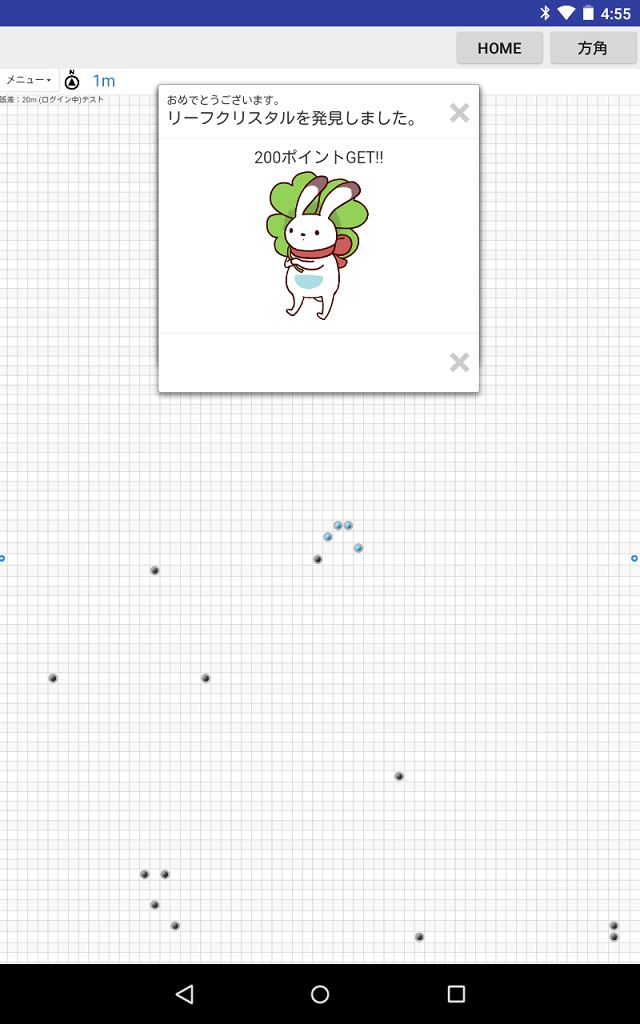The height and width of the screenshot is (1024, 640).
Task: Dismiss the popup with the lower X
Action: (459, 362)
